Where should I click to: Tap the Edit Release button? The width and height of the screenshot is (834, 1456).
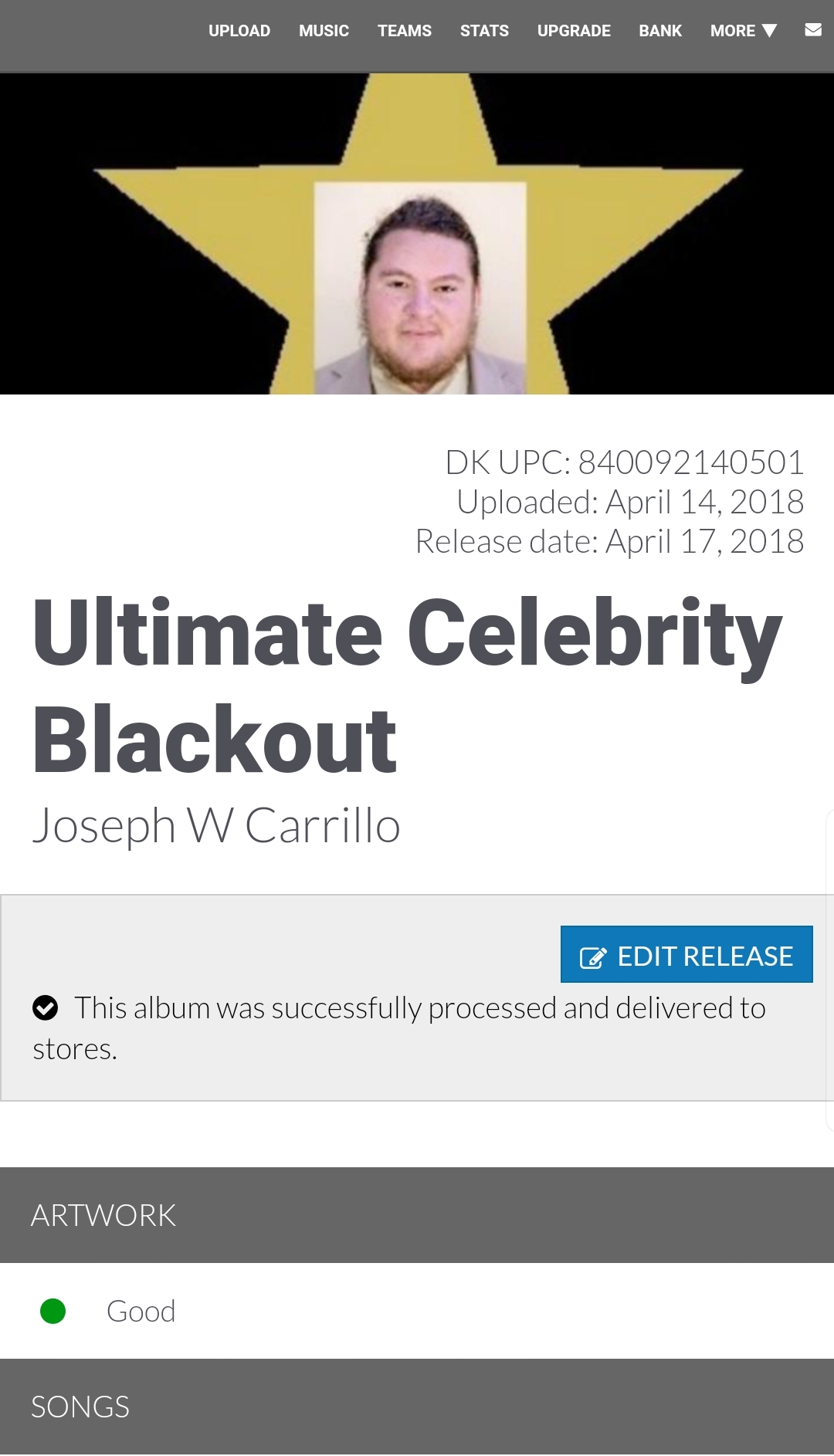(687, 955)
